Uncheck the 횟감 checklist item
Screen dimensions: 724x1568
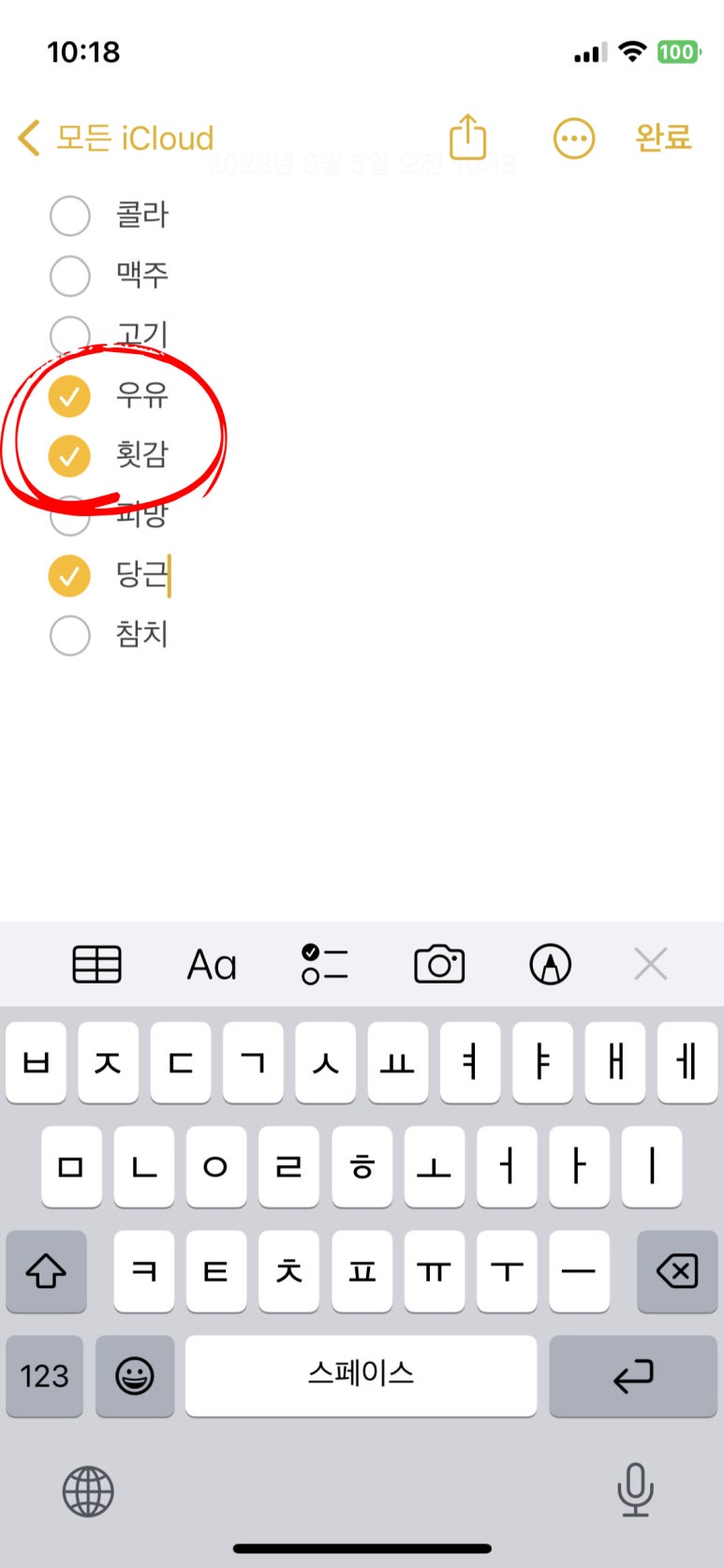pos(69,455)
